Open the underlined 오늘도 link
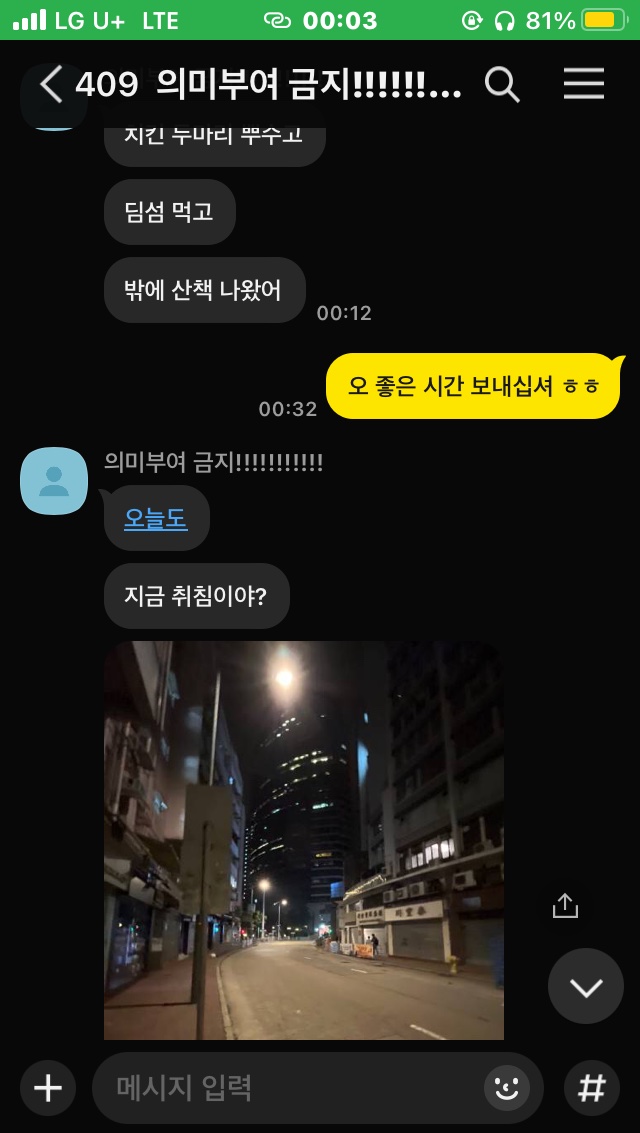 coord(156,518)
